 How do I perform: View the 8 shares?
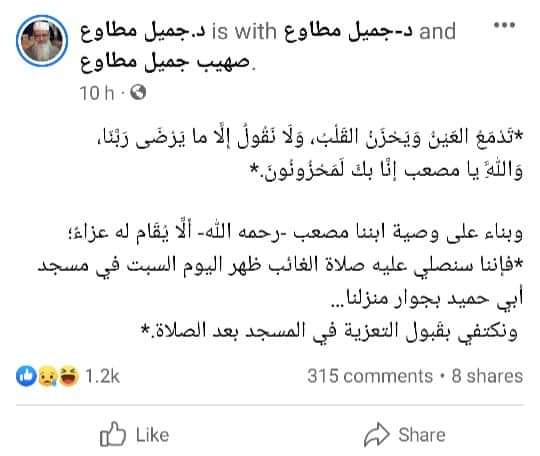click(x=487, y=376)
